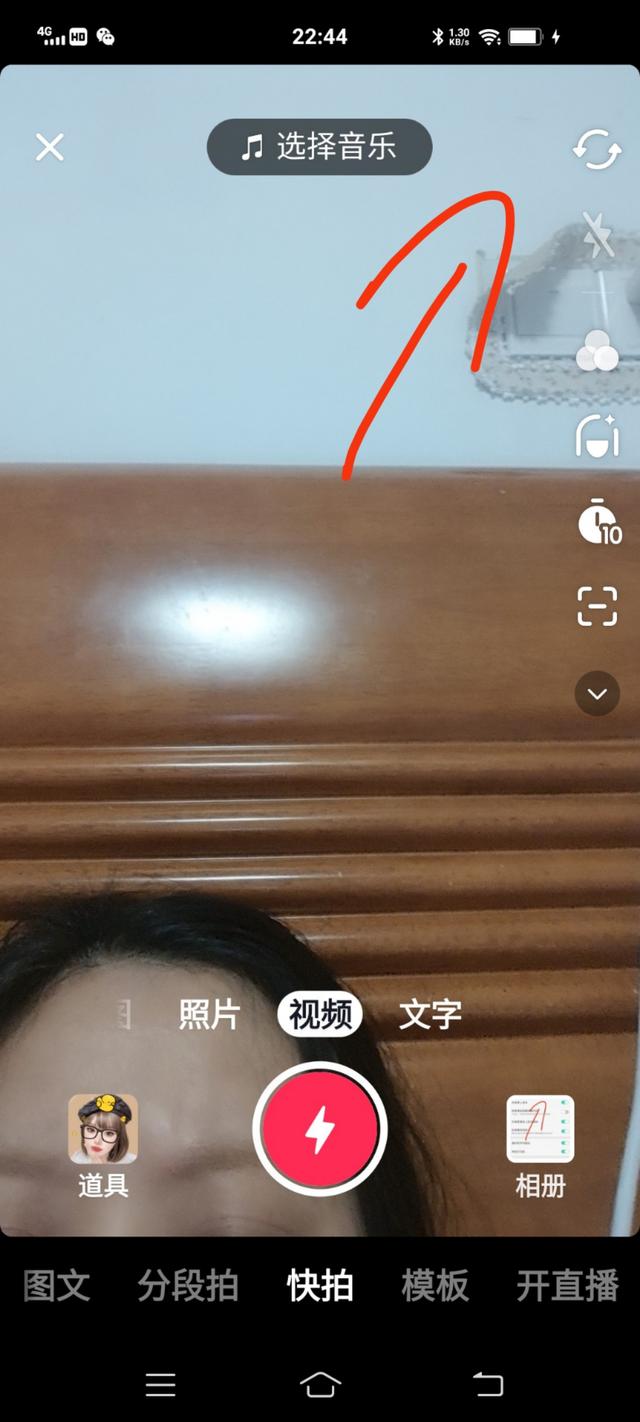Switch to 分段拍 tab
This screenshot has width=640, height=1422.
(188, 1286)
